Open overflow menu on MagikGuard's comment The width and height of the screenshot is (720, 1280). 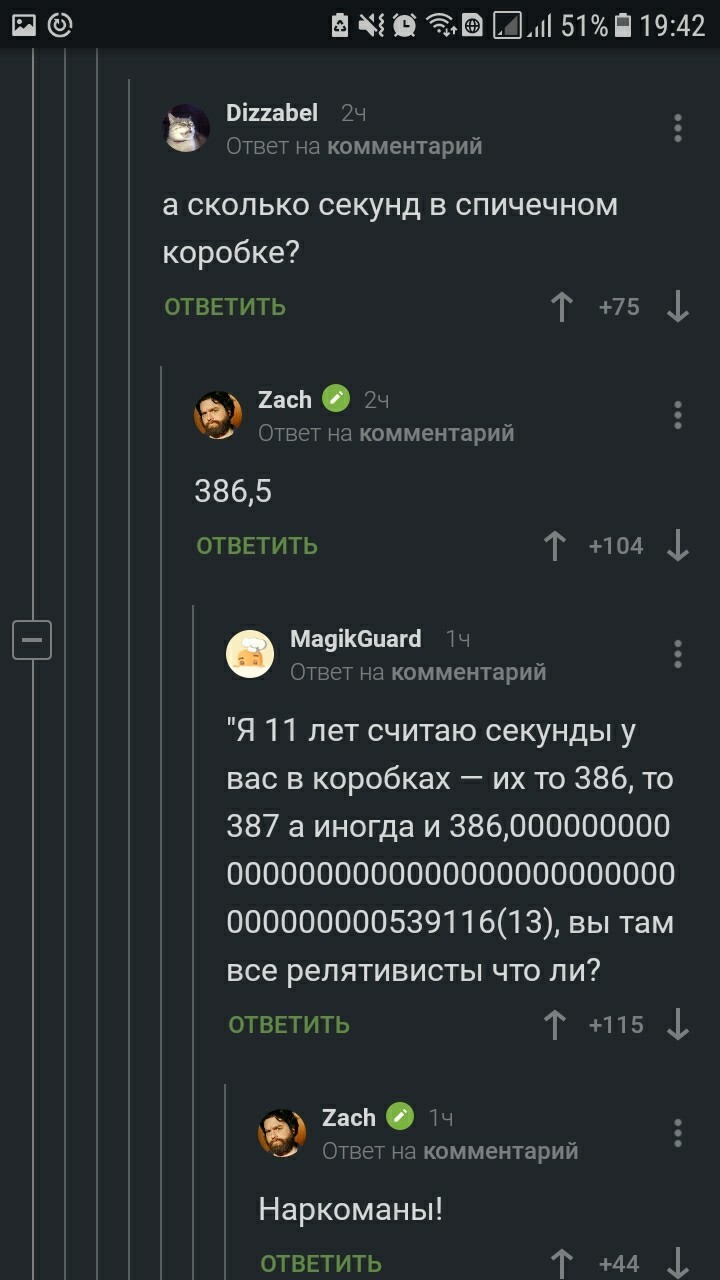(x=678, y=654)
